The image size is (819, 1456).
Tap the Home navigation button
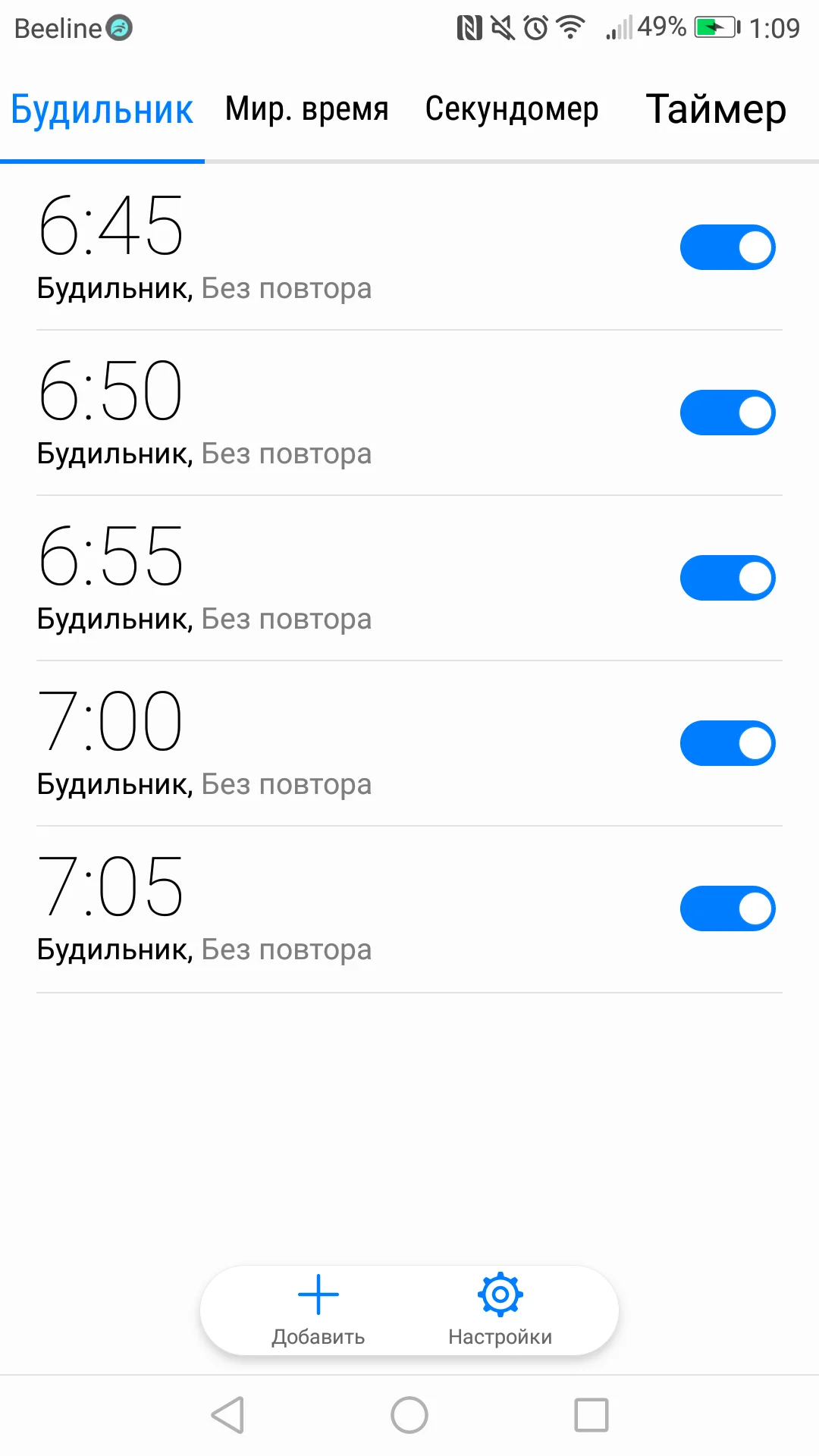tap(409, 1412)
